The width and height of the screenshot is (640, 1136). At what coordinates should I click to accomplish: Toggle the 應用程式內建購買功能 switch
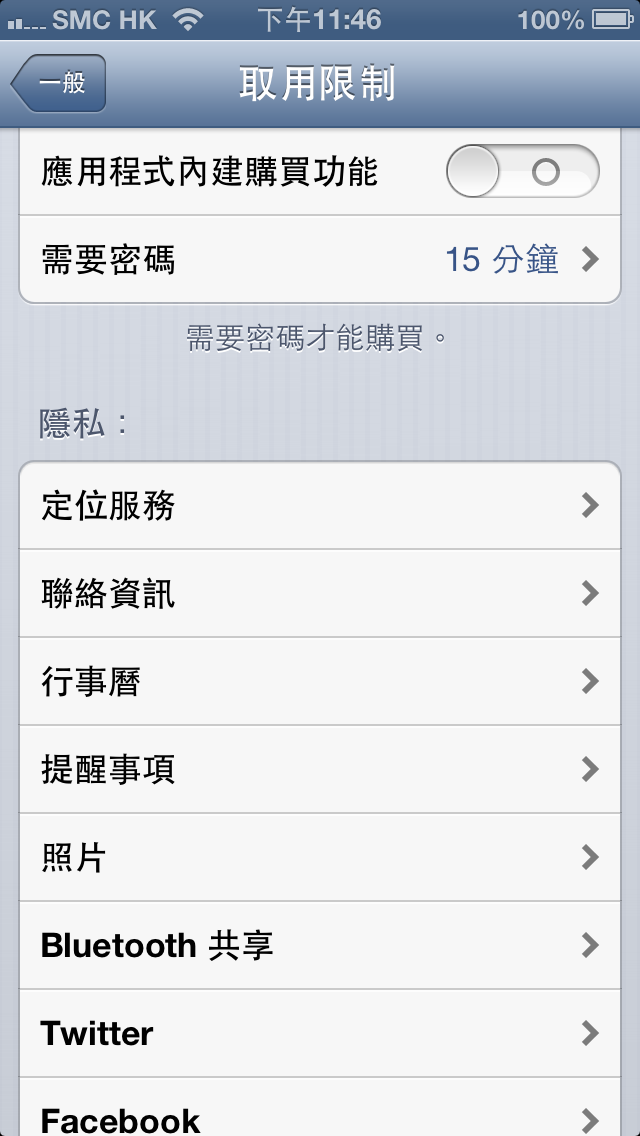tap(522, 172)
